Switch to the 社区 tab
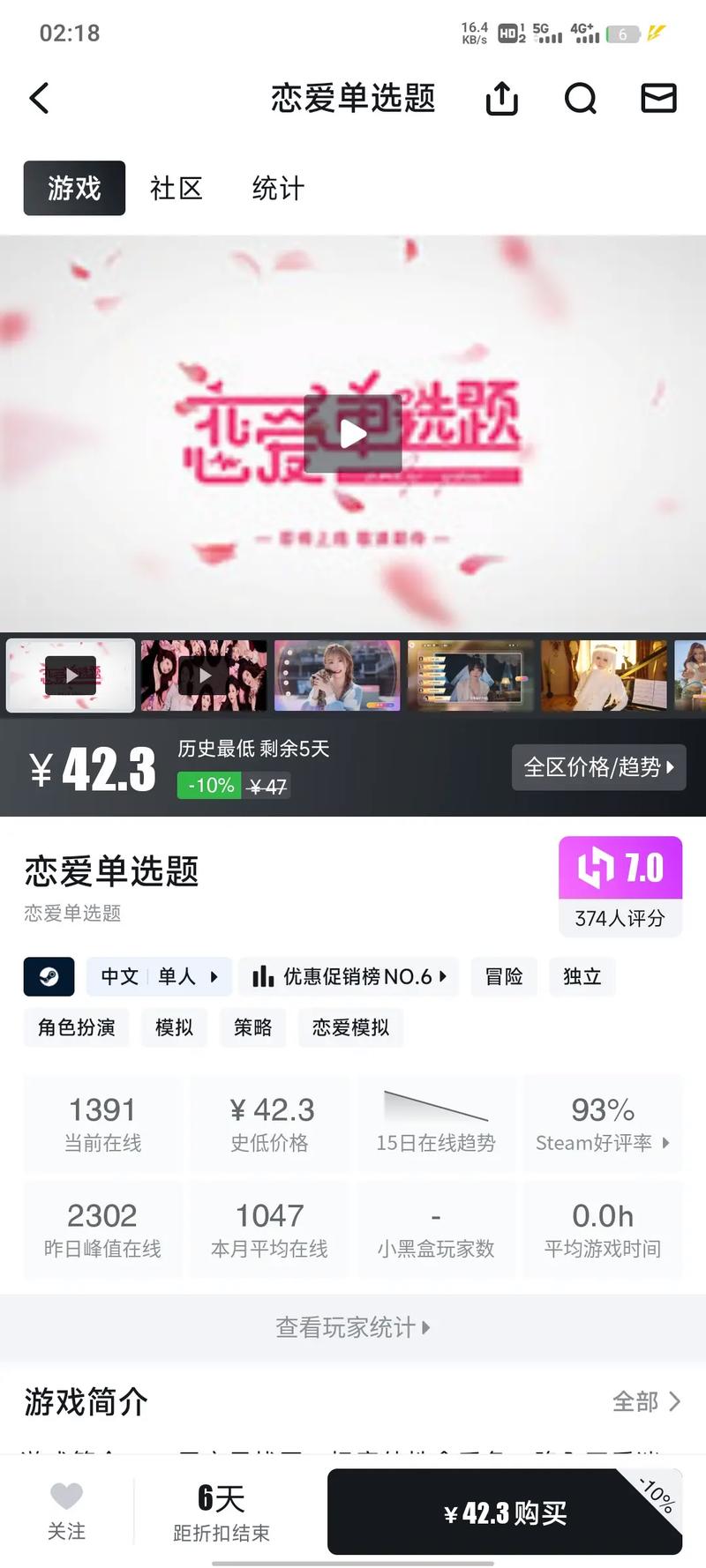Viewport: 706px width, 1568px height. click(x=176, y=188)
